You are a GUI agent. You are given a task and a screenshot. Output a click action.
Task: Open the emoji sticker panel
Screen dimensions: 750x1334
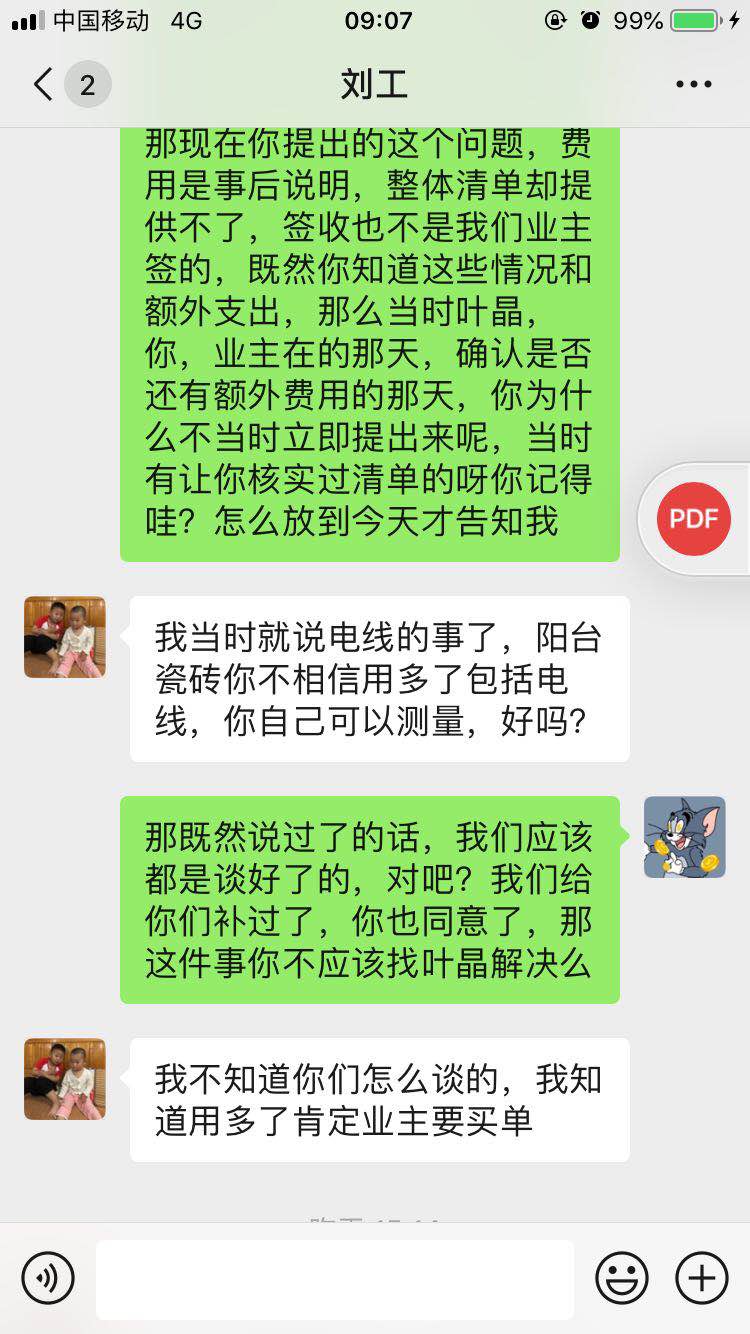click(x=622, y=1278)
